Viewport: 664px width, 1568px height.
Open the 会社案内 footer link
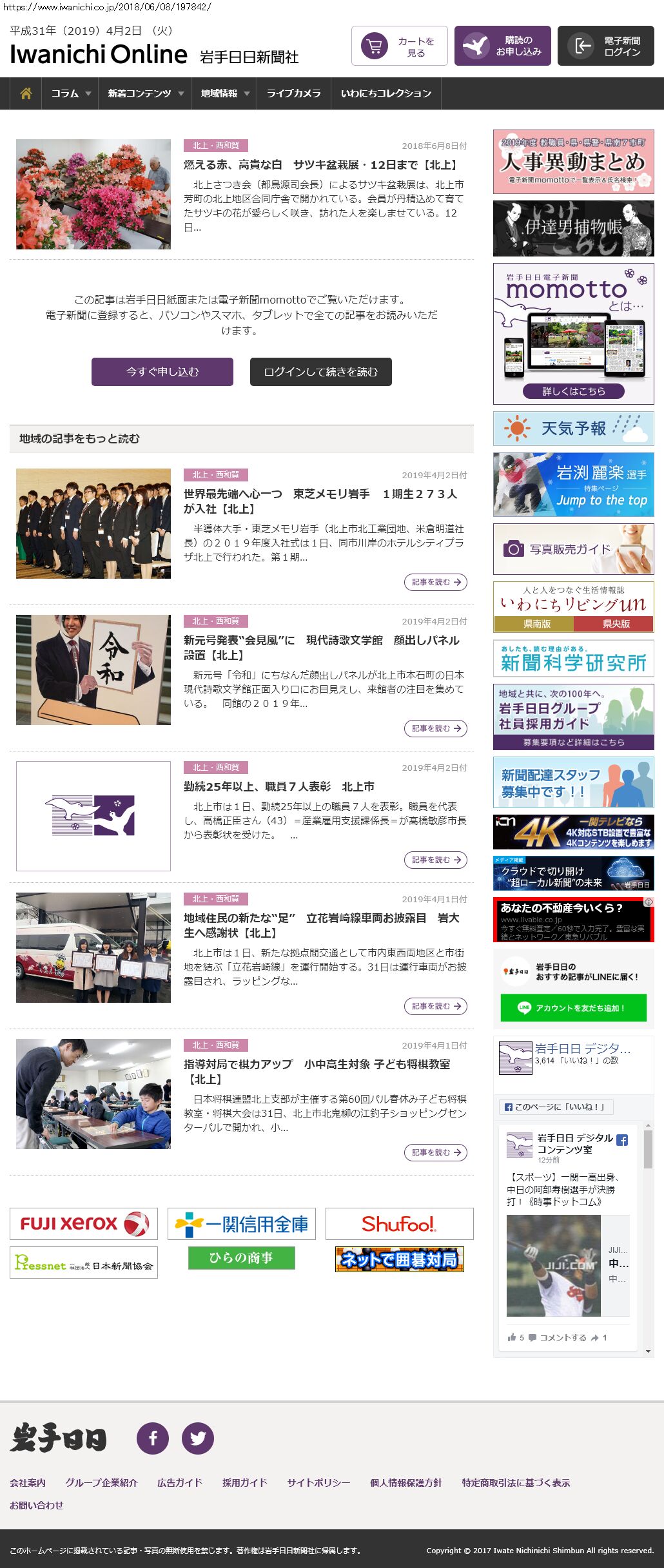point(28,1483)
